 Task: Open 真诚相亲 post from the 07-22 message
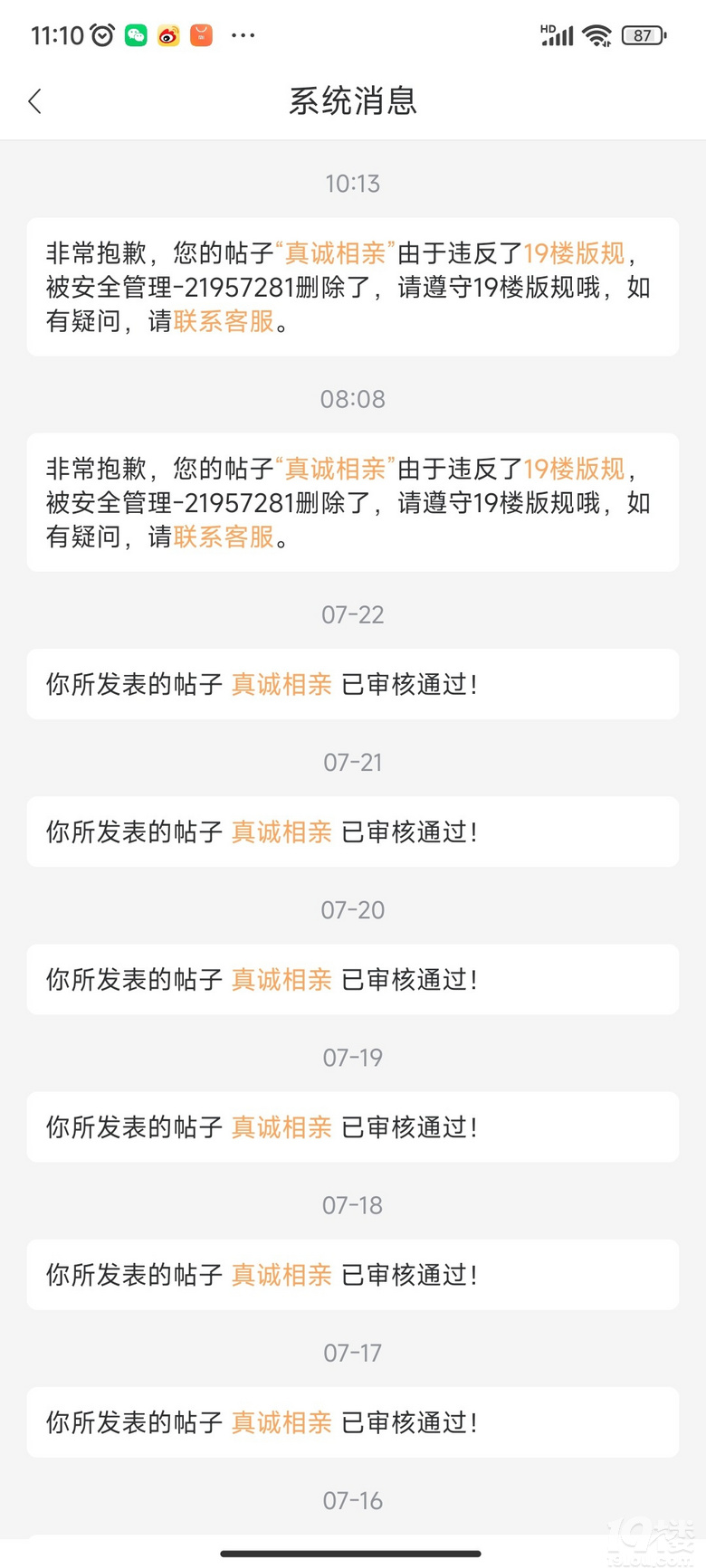(x=282, y=684)
